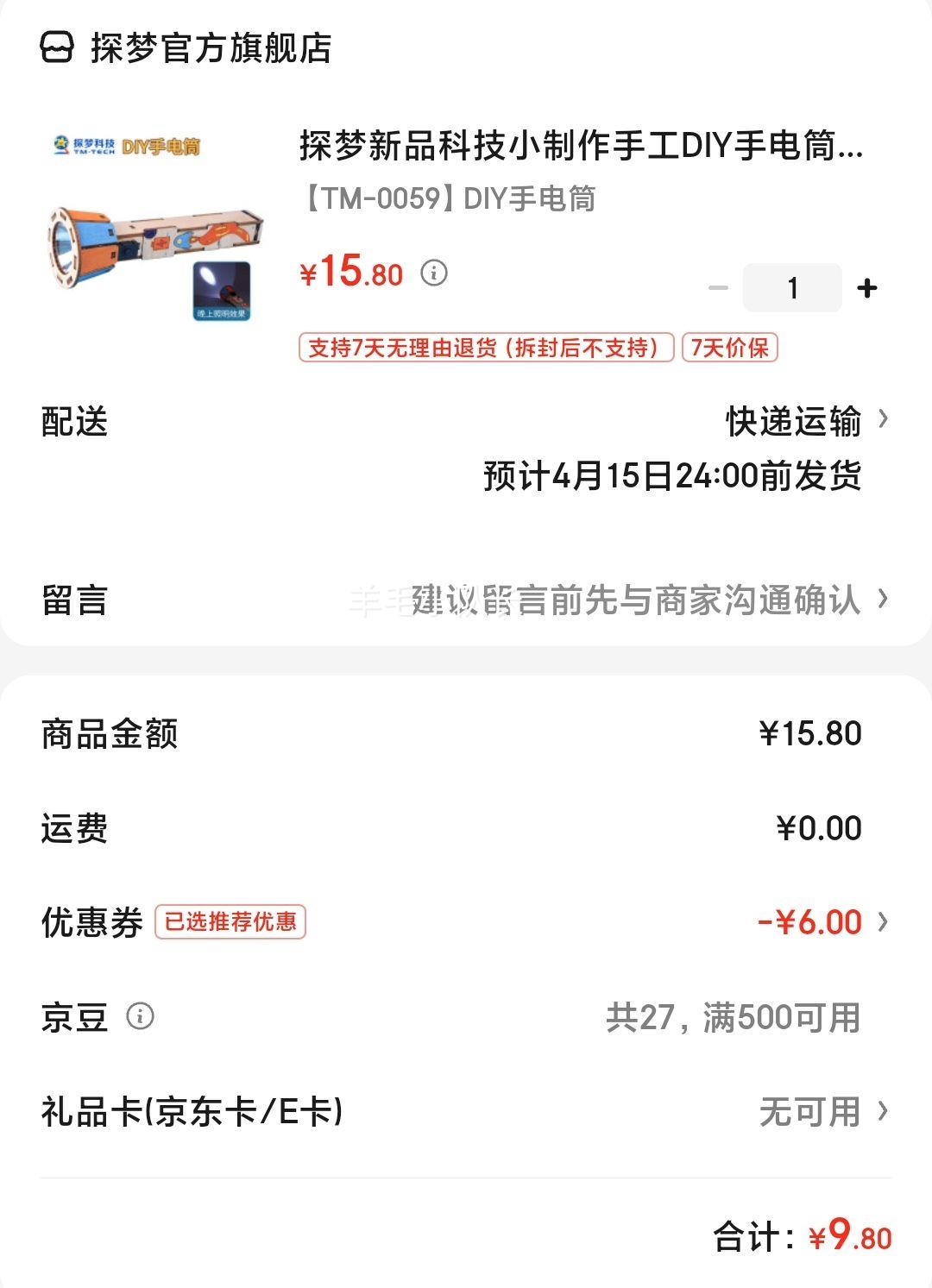Tap the plus icon to increase quantity
The height and width of the screenshot is (1288, 932).
[x=866, y=287]
